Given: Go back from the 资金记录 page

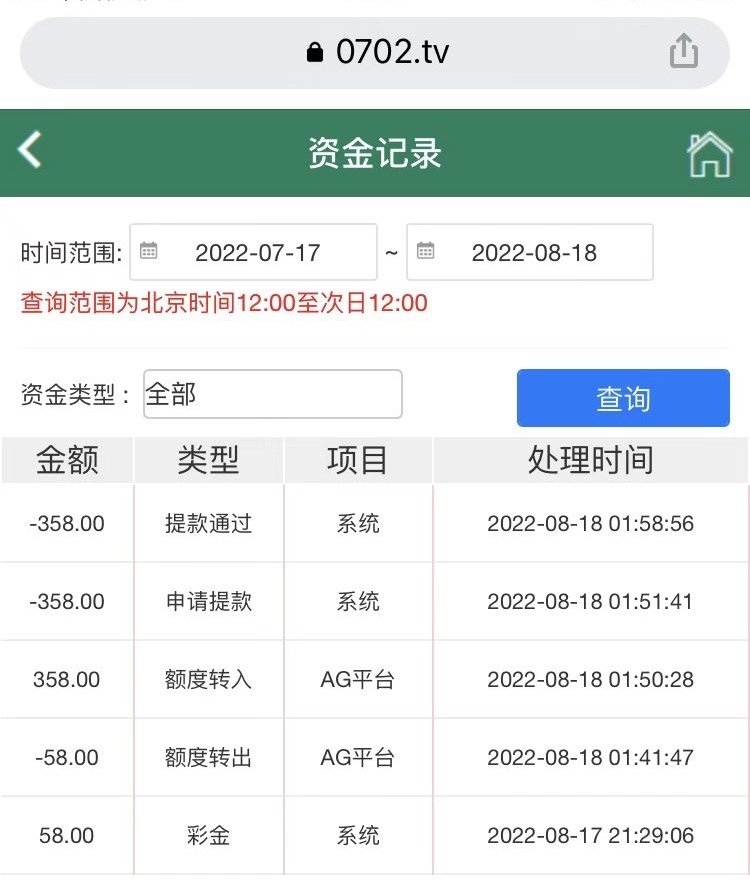Looking at the screenshot, I should [x=30, y=151].
